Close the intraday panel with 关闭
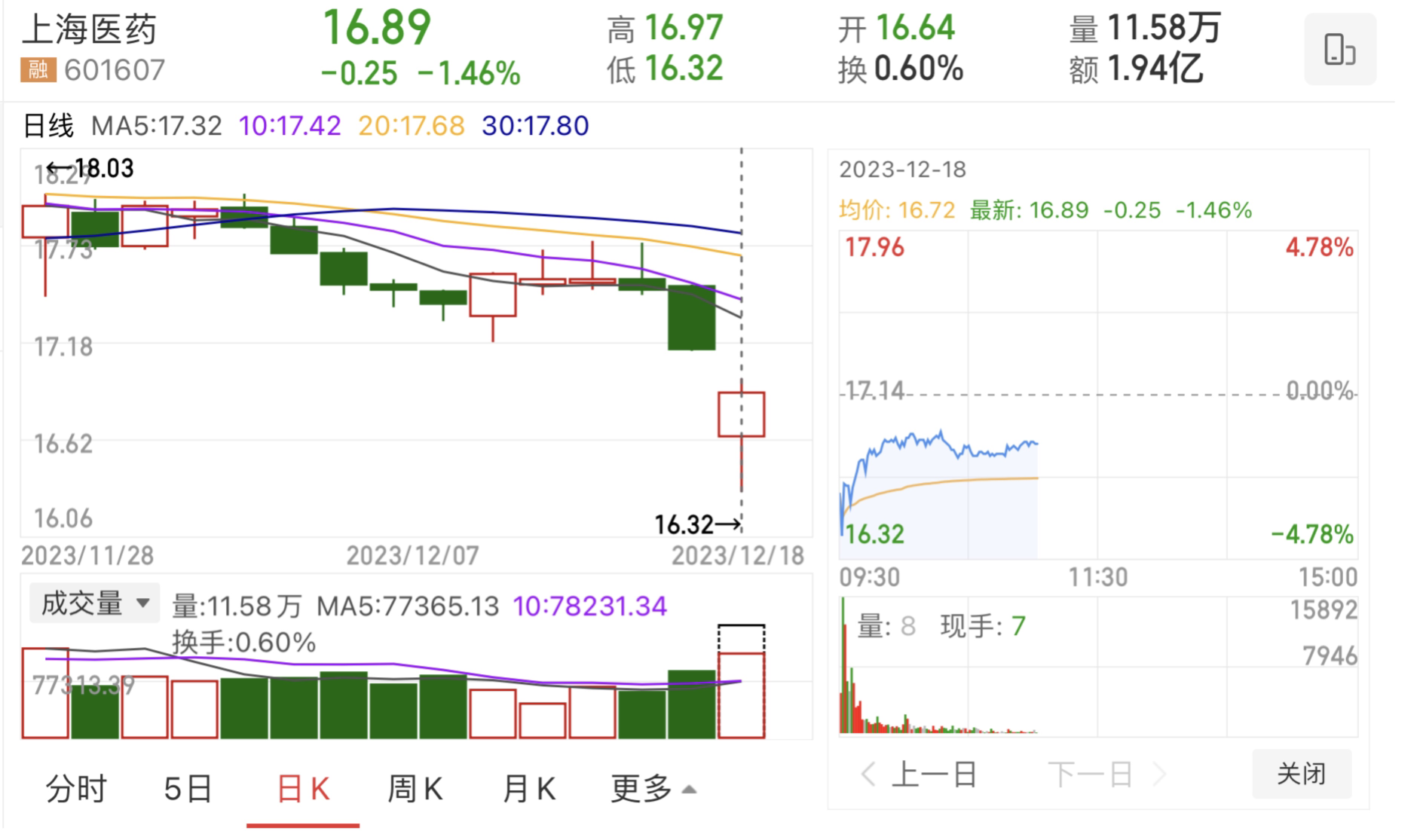 pyautogui.click(x=1301, y=774)
